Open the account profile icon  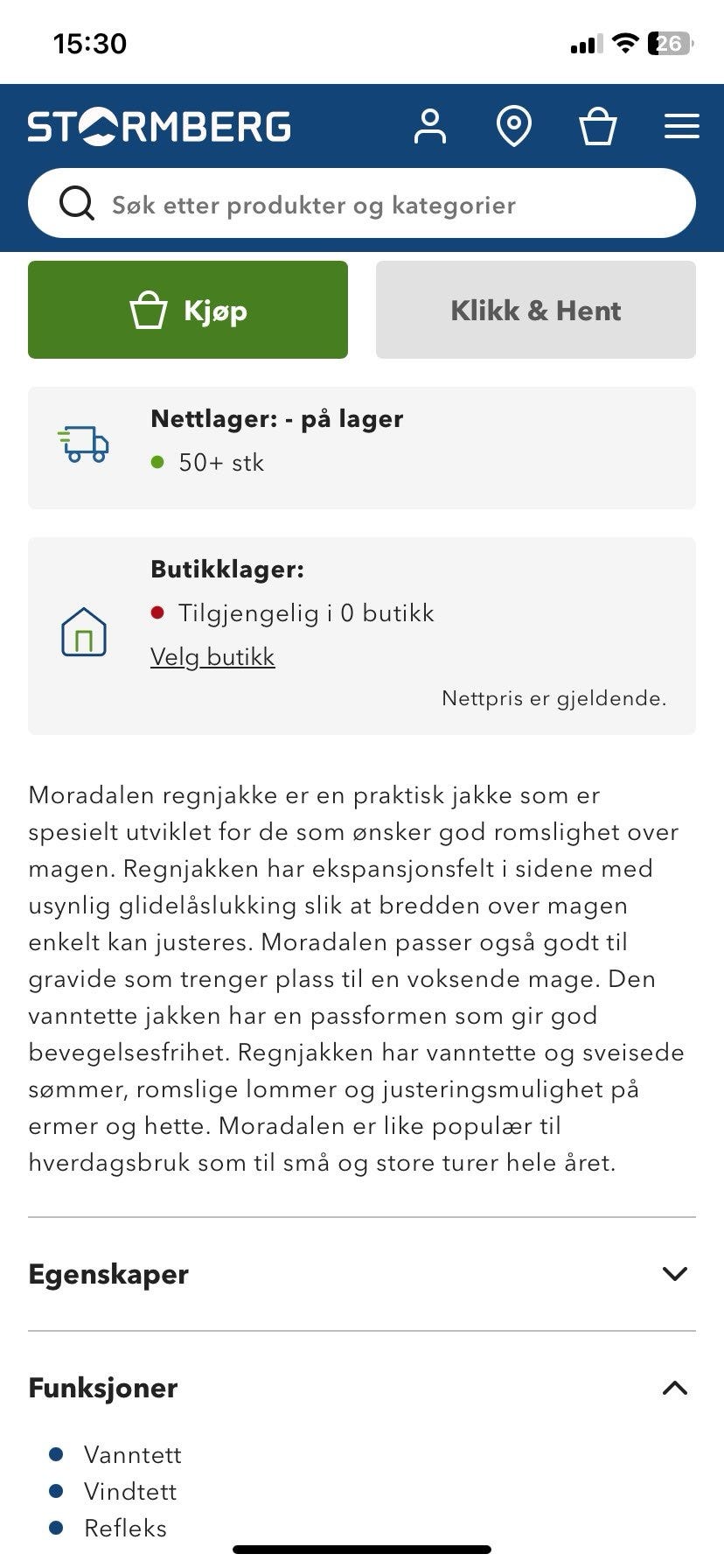click(x=430, y=126)
